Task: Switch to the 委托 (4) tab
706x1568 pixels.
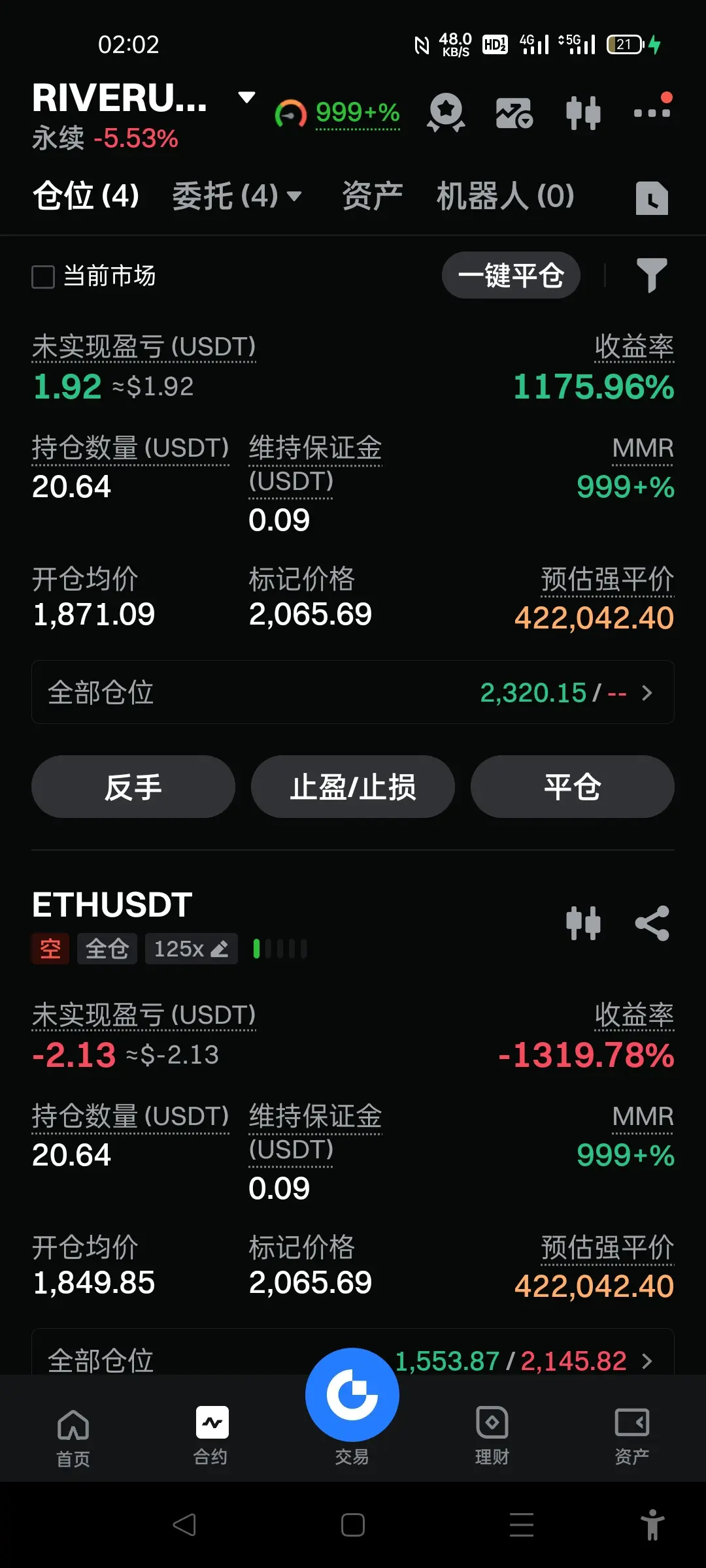Action: 237,196
